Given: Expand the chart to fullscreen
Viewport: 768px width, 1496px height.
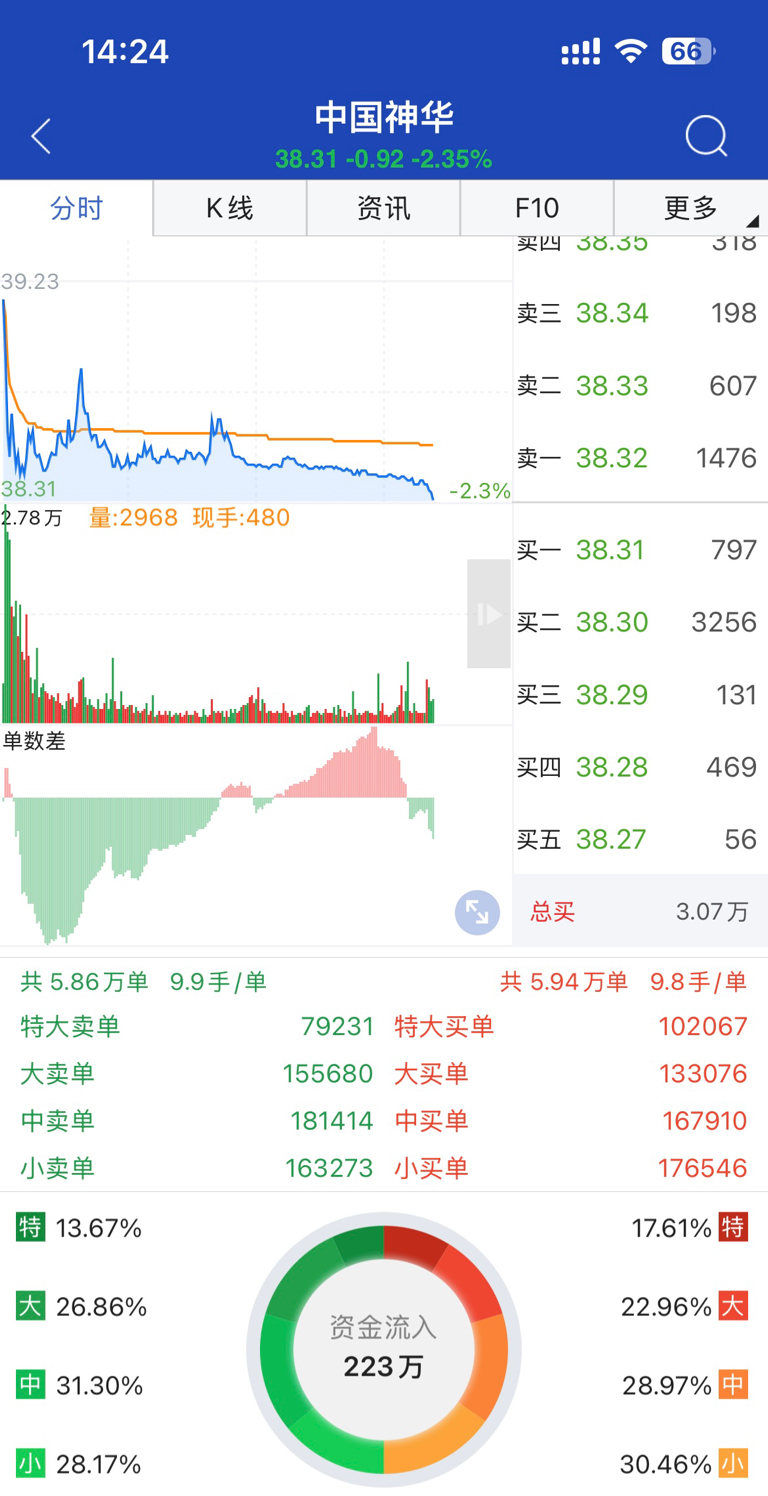Looking at the screenshot, I should 477,912.
